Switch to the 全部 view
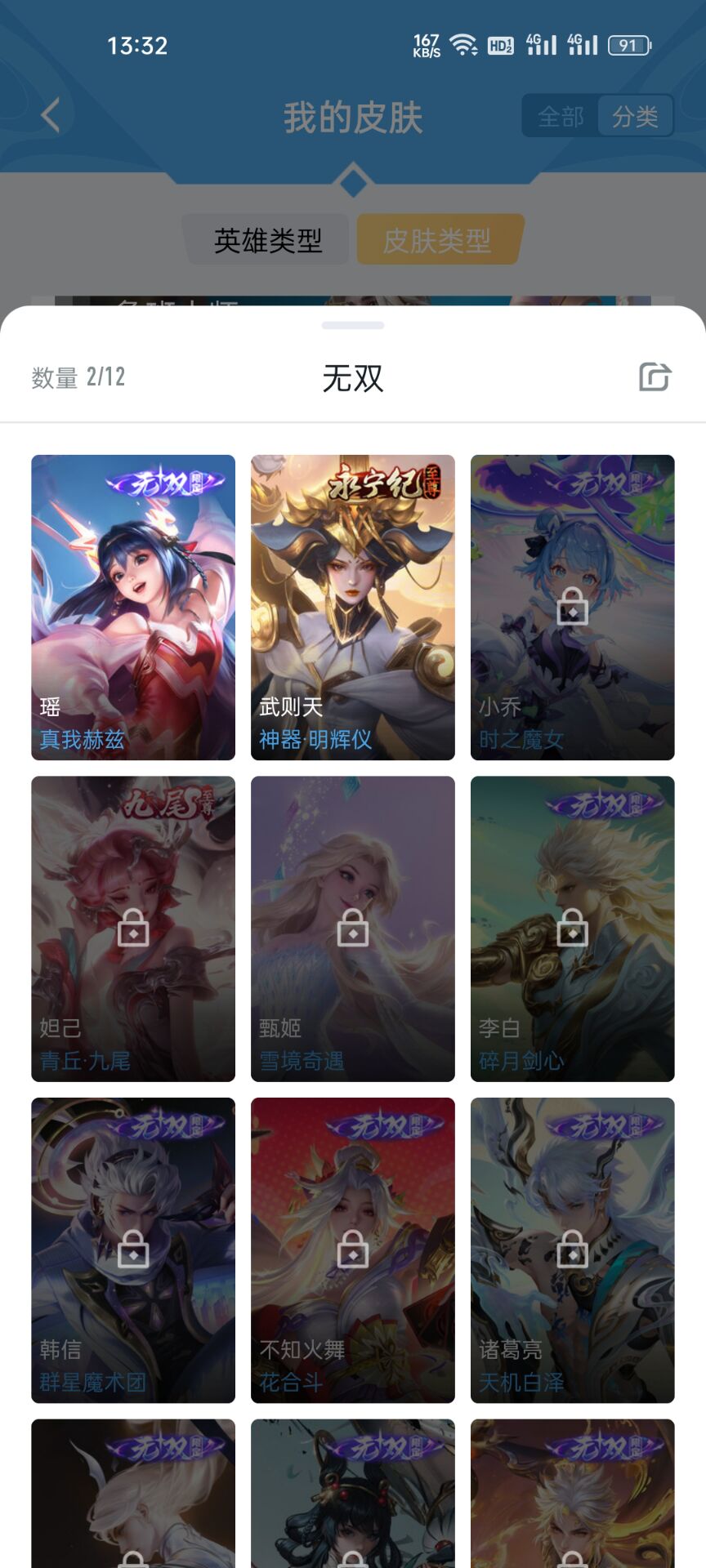Image resolution: width=706 pixels, height=1568 pixels. pos(561,117)
